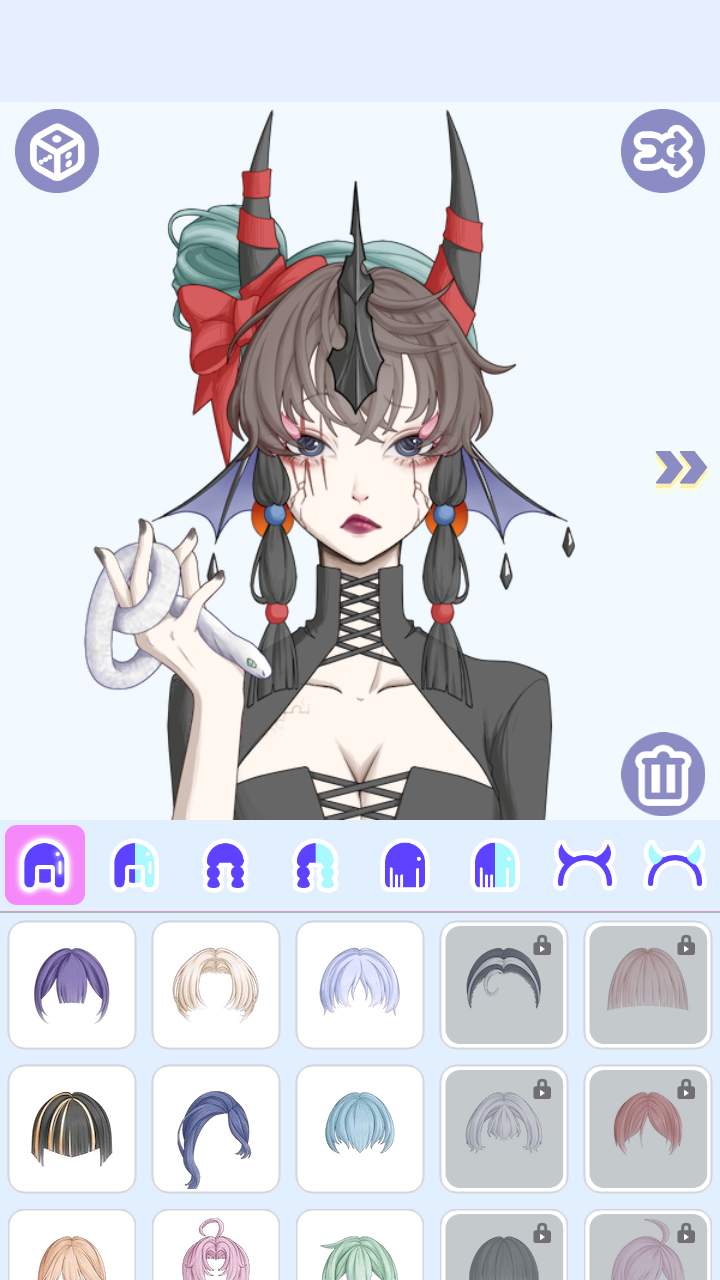This screenshot has height=1280, width=720.
Task: Tap the locked dark curled bangs style
Action: pos(504,985)
